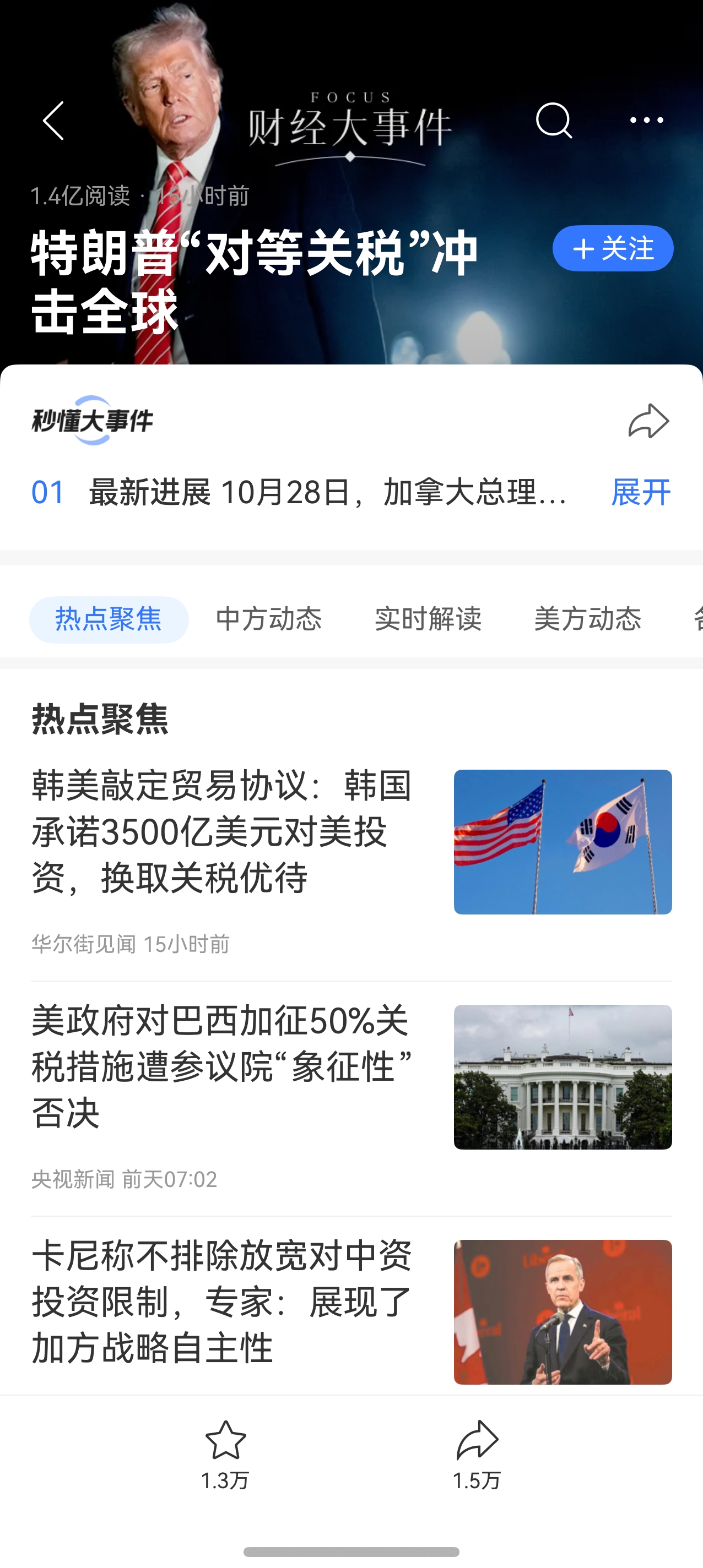The height and width of the screenshot is (1568, 703).
Task: Share via arrow beside 秒懂大事件
Action: (648, 421)
